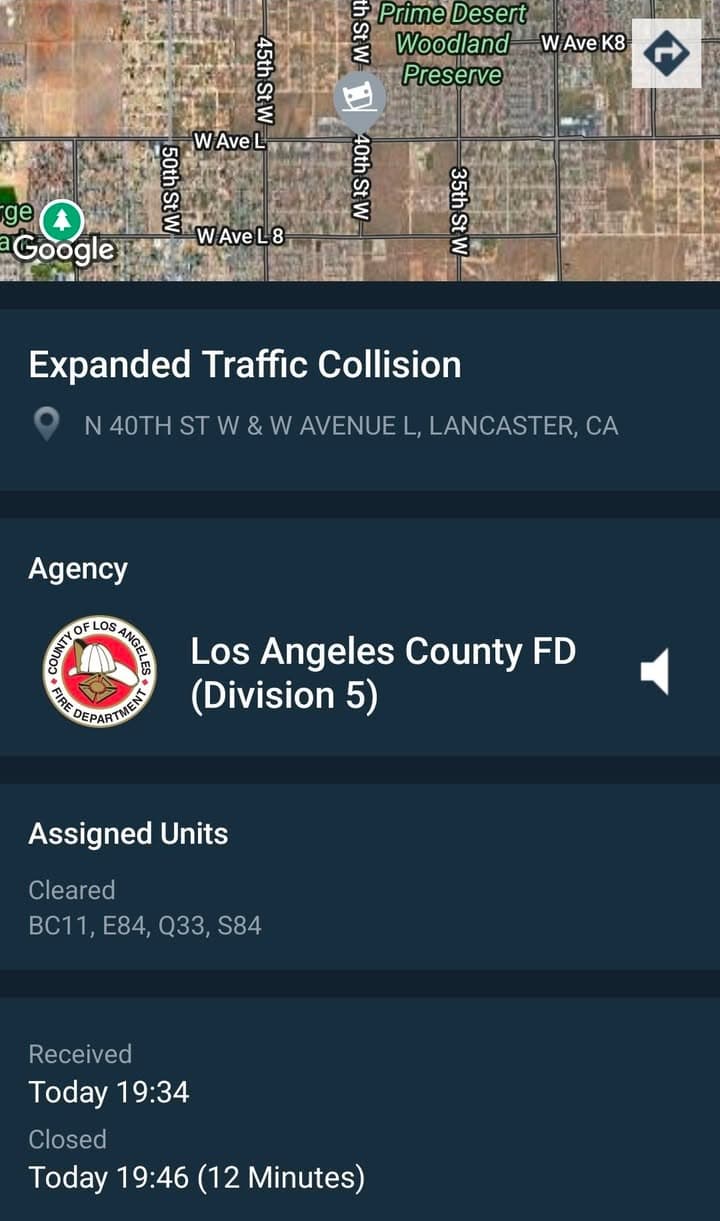The width and height of the screenshot is (720, 1221).
Task: Open the incident address in Lancaster, CA
Action: (352, 425)
